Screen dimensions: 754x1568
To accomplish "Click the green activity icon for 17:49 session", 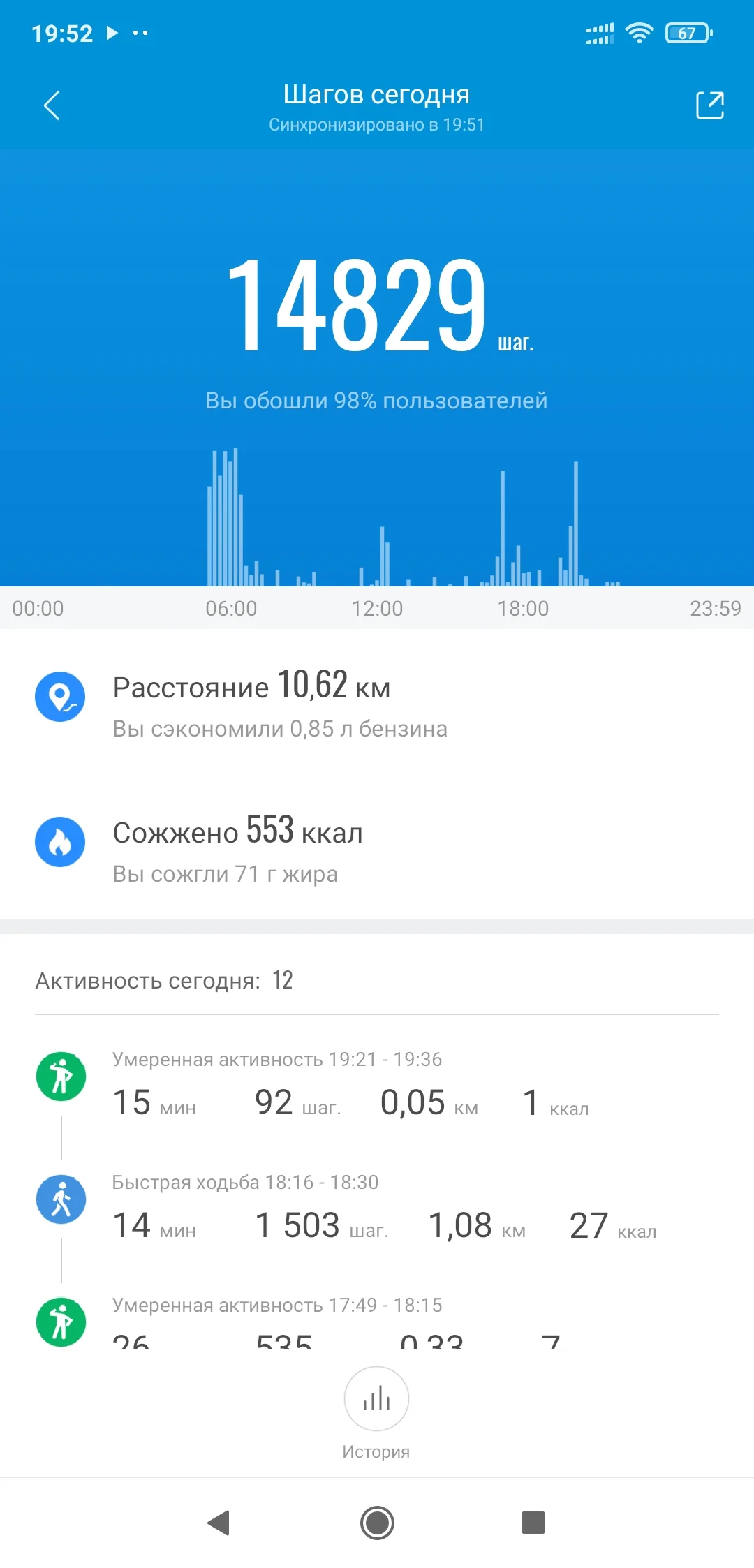I will 61,1322.
